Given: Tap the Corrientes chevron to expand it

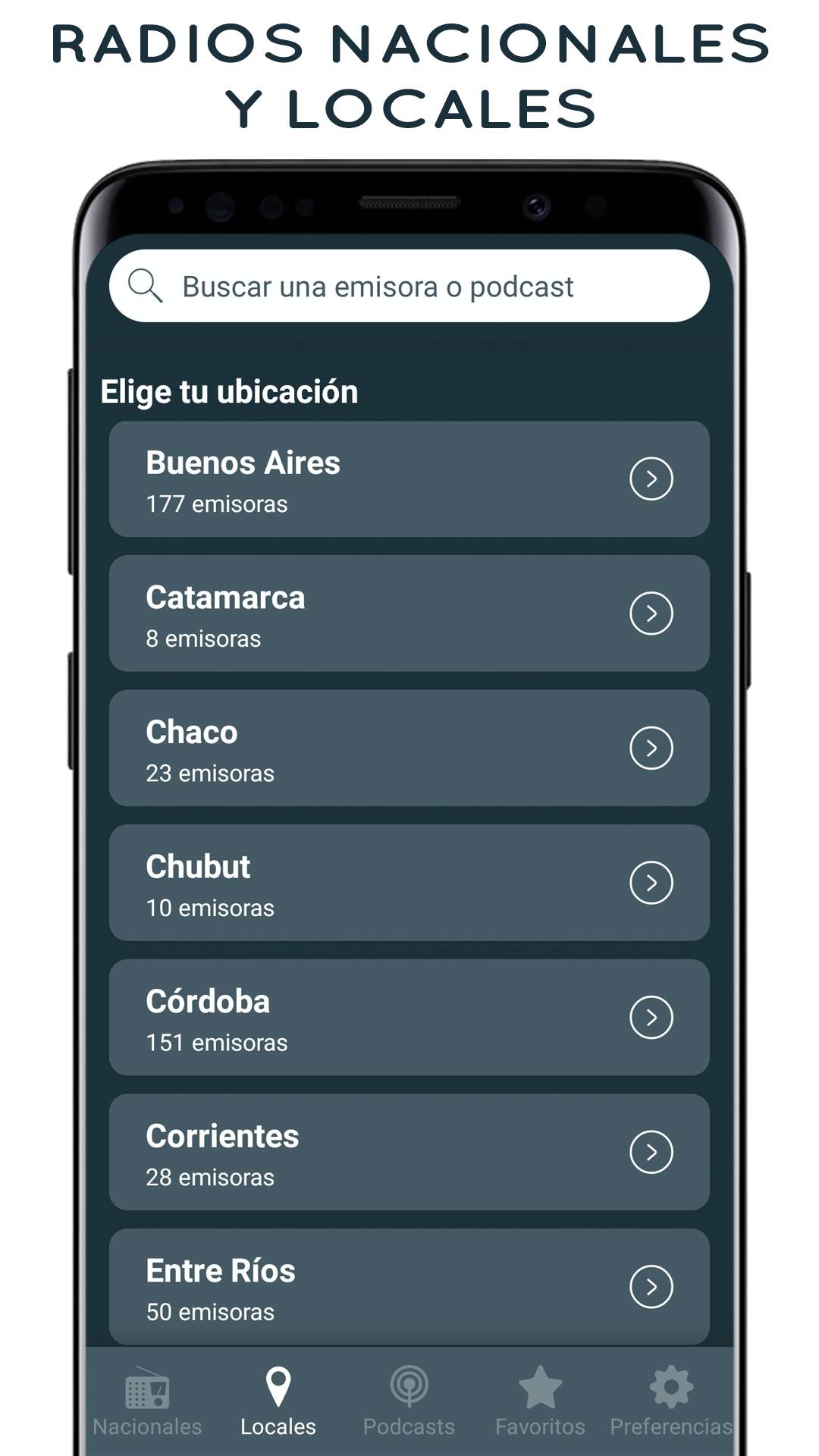Looking at the screenshot, I should pyautogui.click(x=651, y=1152).
